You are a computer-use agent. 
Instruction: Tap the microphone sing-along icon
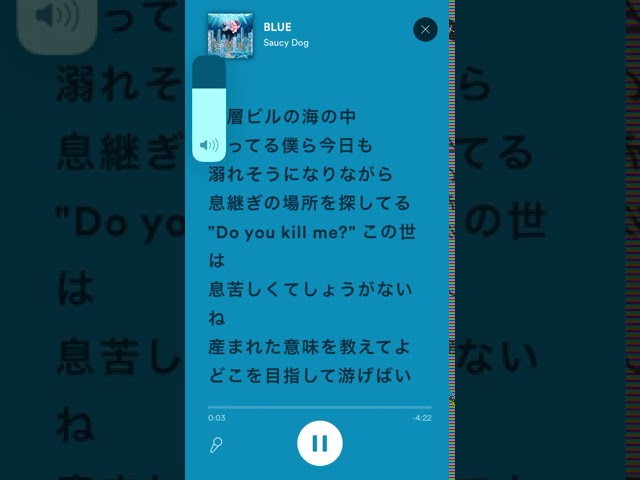[215, 445]
